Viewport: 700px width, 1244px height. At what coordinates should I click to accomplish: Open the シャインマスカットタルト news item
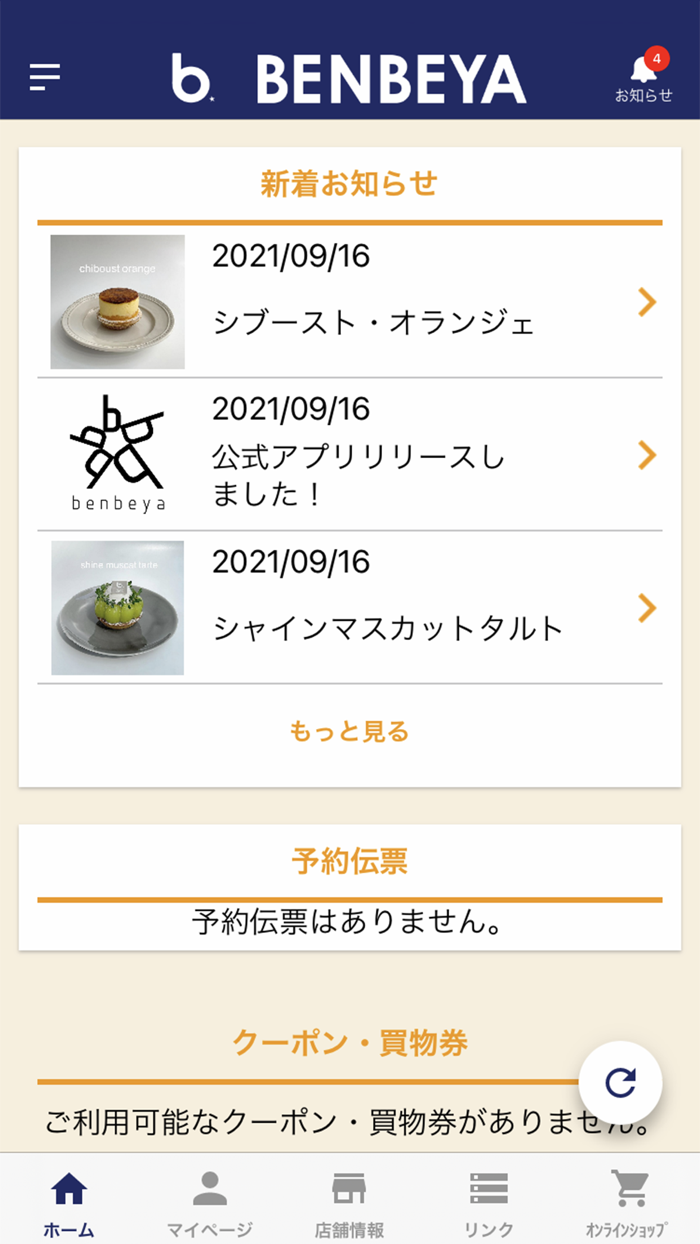[x=350, y=607]
